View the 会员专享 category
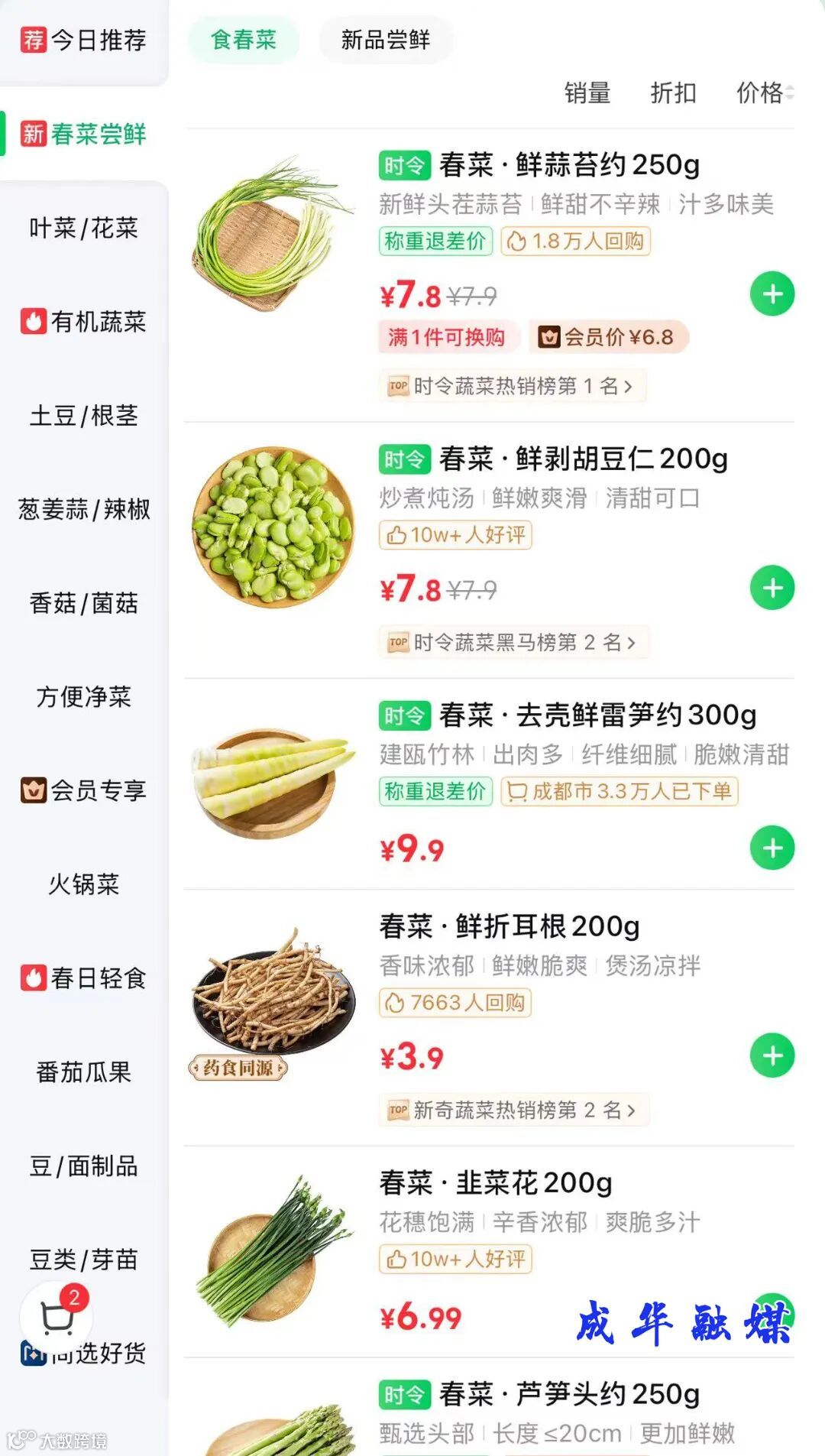The width and height of the screenshot is (825, 1456). [84, 790]
